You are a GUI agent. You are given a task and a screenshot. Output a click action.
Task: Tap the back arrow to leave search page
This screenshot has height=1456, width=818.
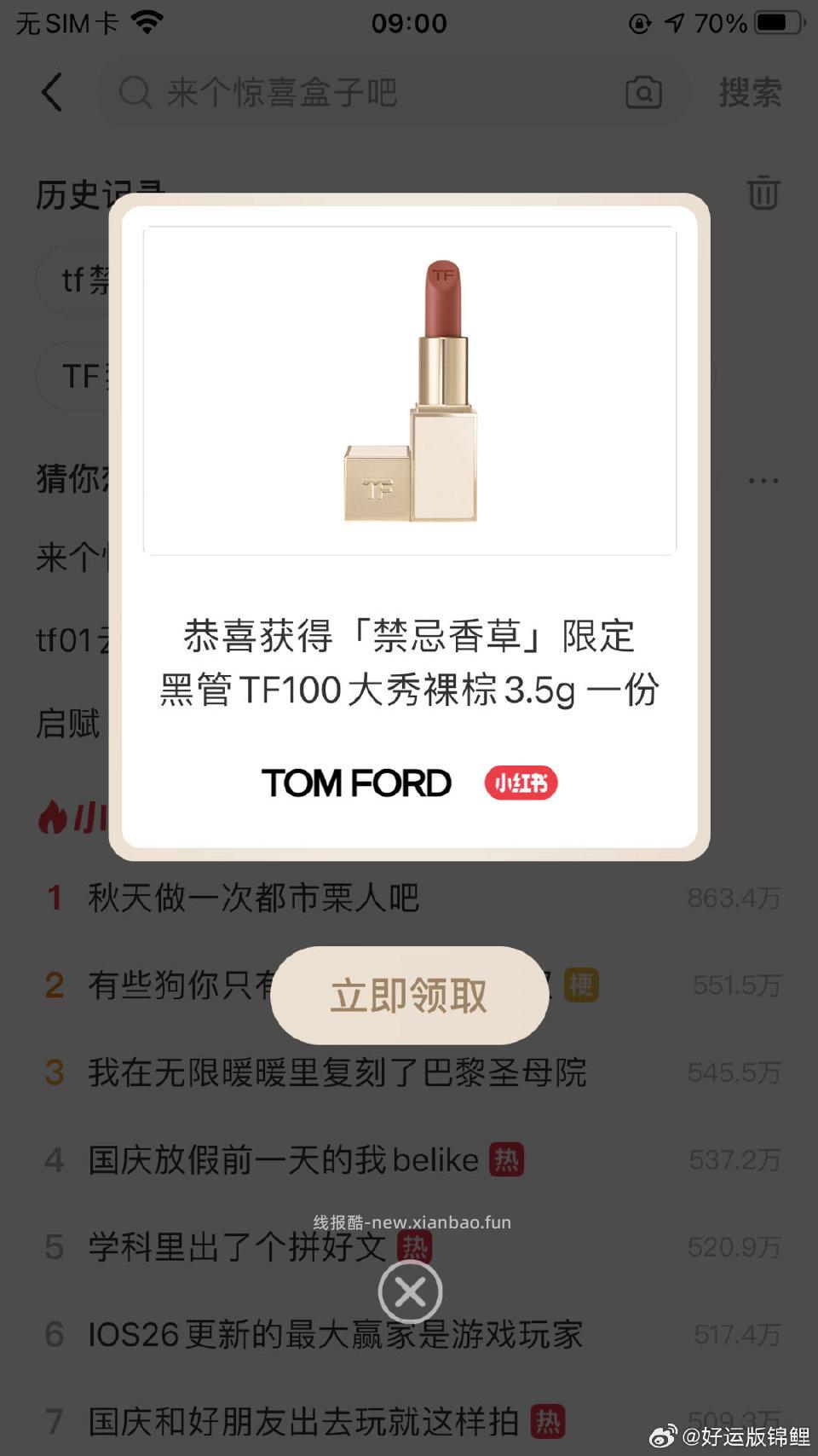(53, 94)
